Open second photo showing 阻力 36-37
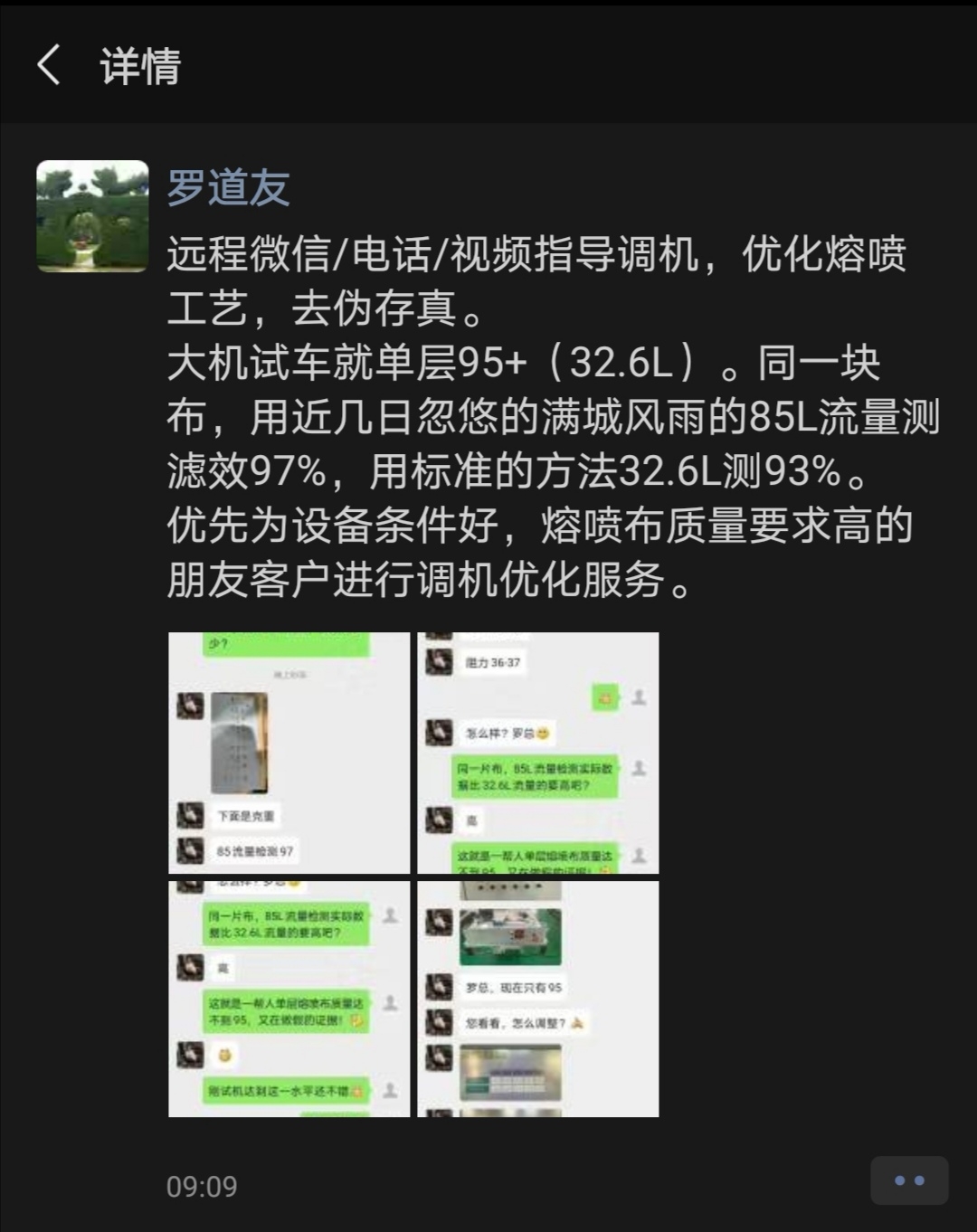The image size is (977, 1232). click(x=537, y=753)
